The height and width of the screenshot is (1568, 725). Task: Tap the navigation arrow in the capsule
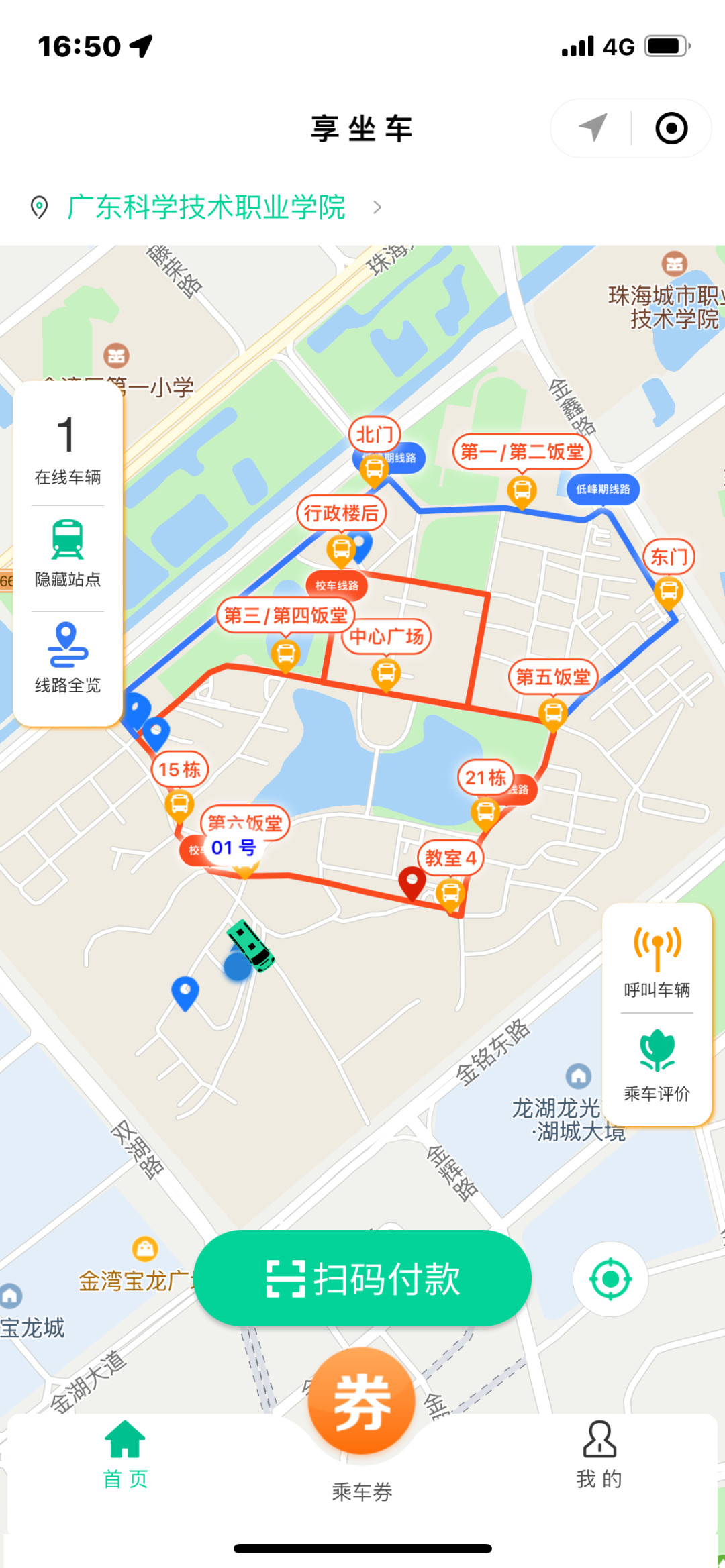pos(593,128)
